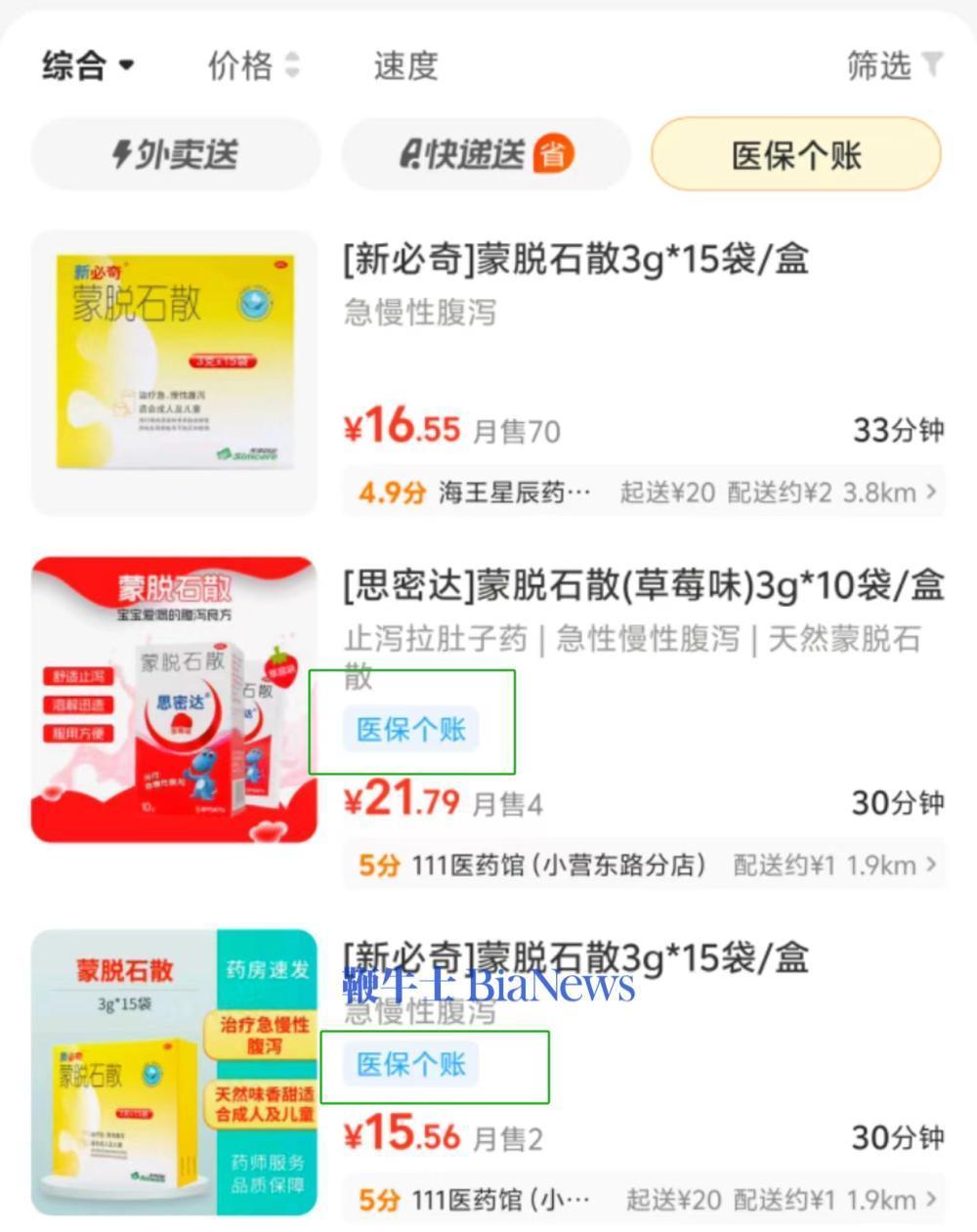Open the 海王星辰药 store row
The height and width of the screenshot is (1232, 977).
[643, 491]
